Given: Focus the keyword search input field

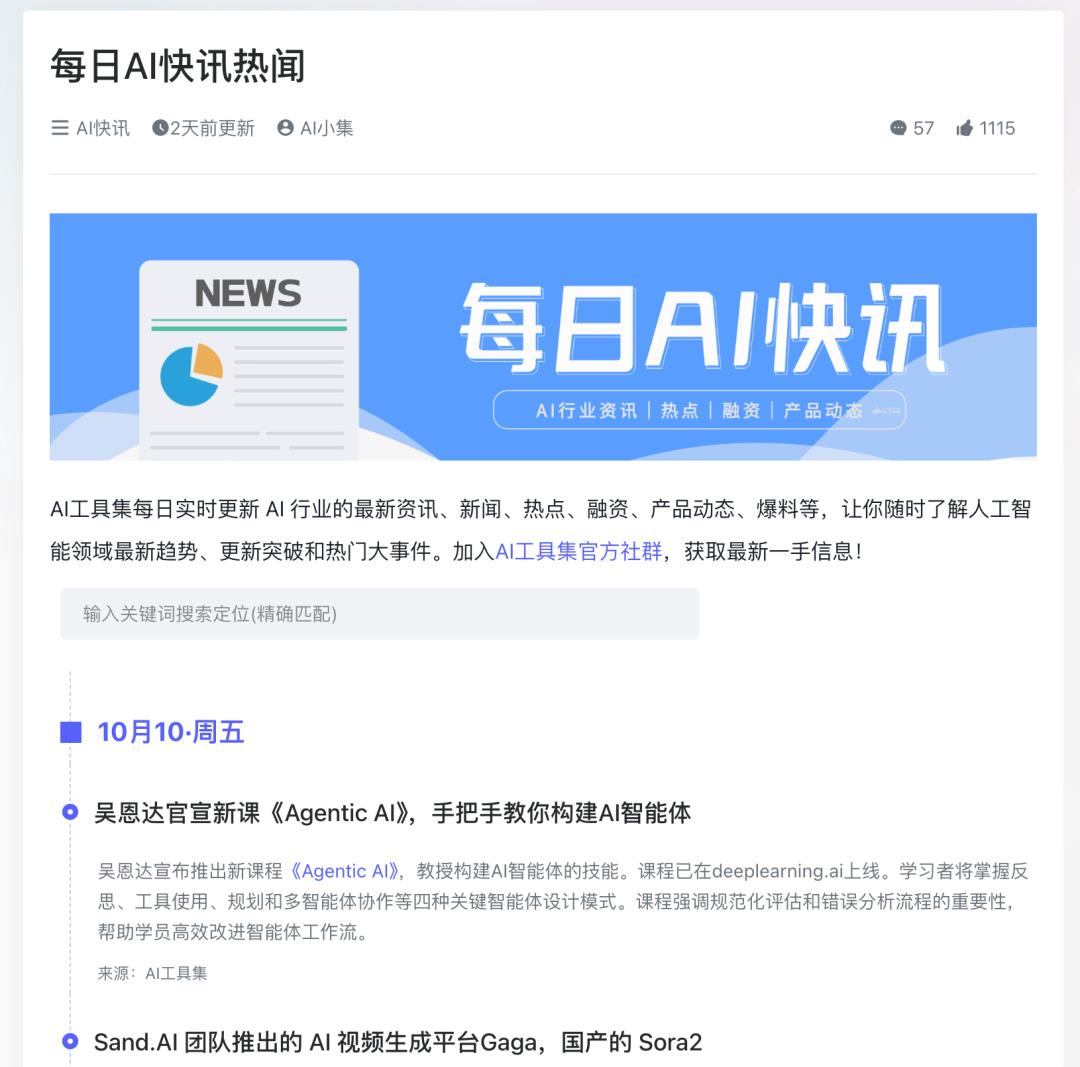Looking at the screenshot, I should [x=379, y=614].
